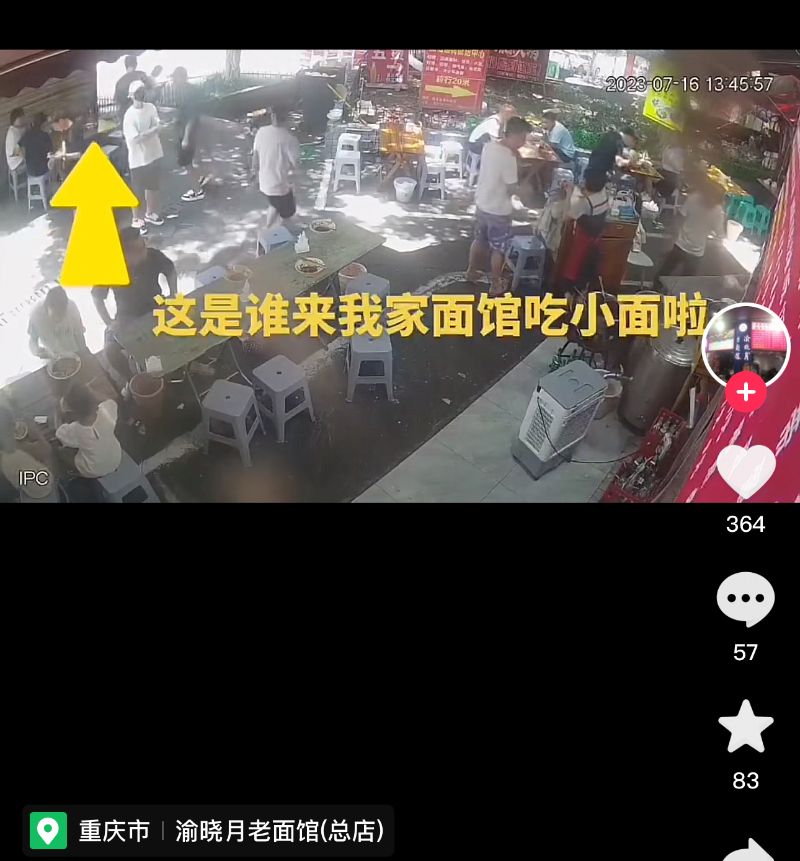Like this video
800x861 pixels.
[746, 471]
